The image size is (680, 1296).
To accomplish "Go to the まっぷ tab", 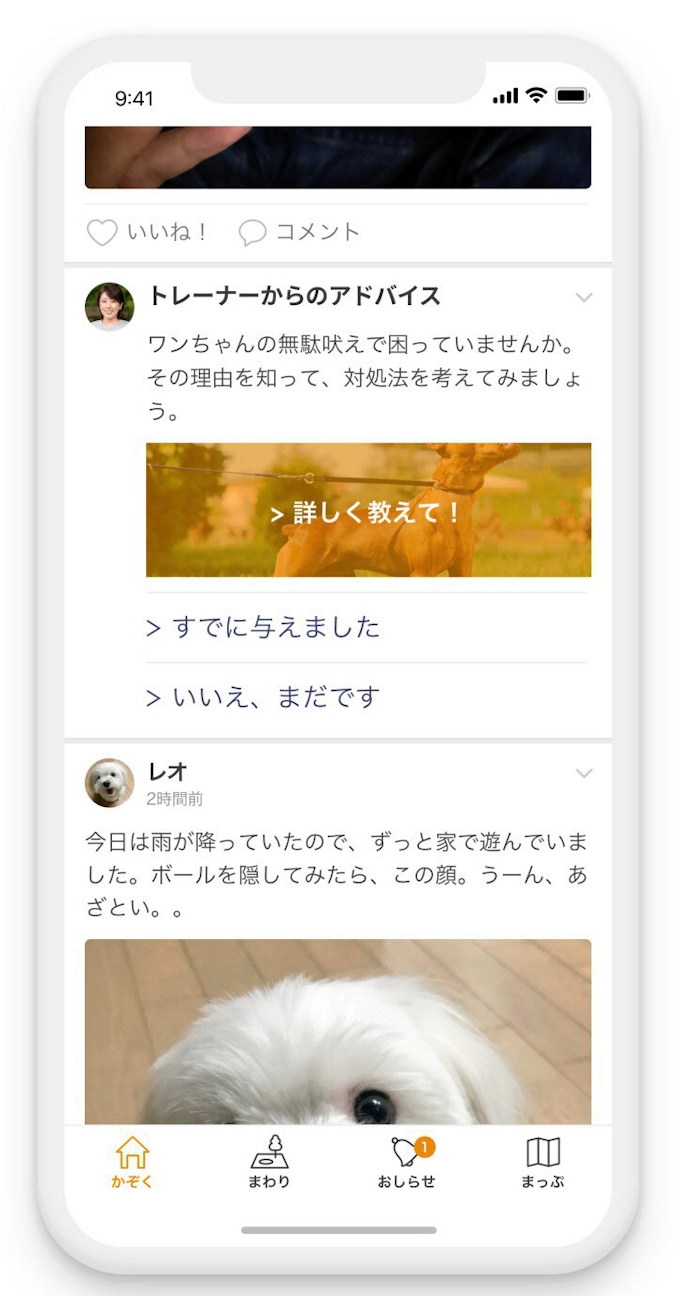I will click(x=542, y=1163).
